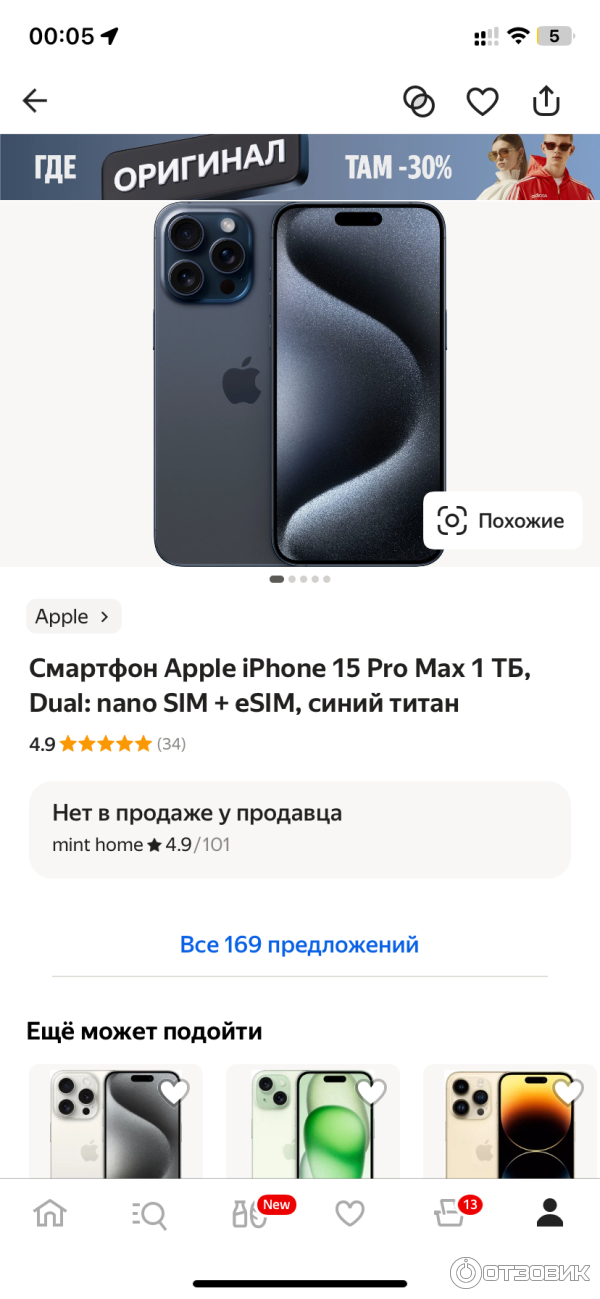The width and height of the screenshot is (600, 1299).
Task: Open the Apple brand chip
Action: pos(73,617)
